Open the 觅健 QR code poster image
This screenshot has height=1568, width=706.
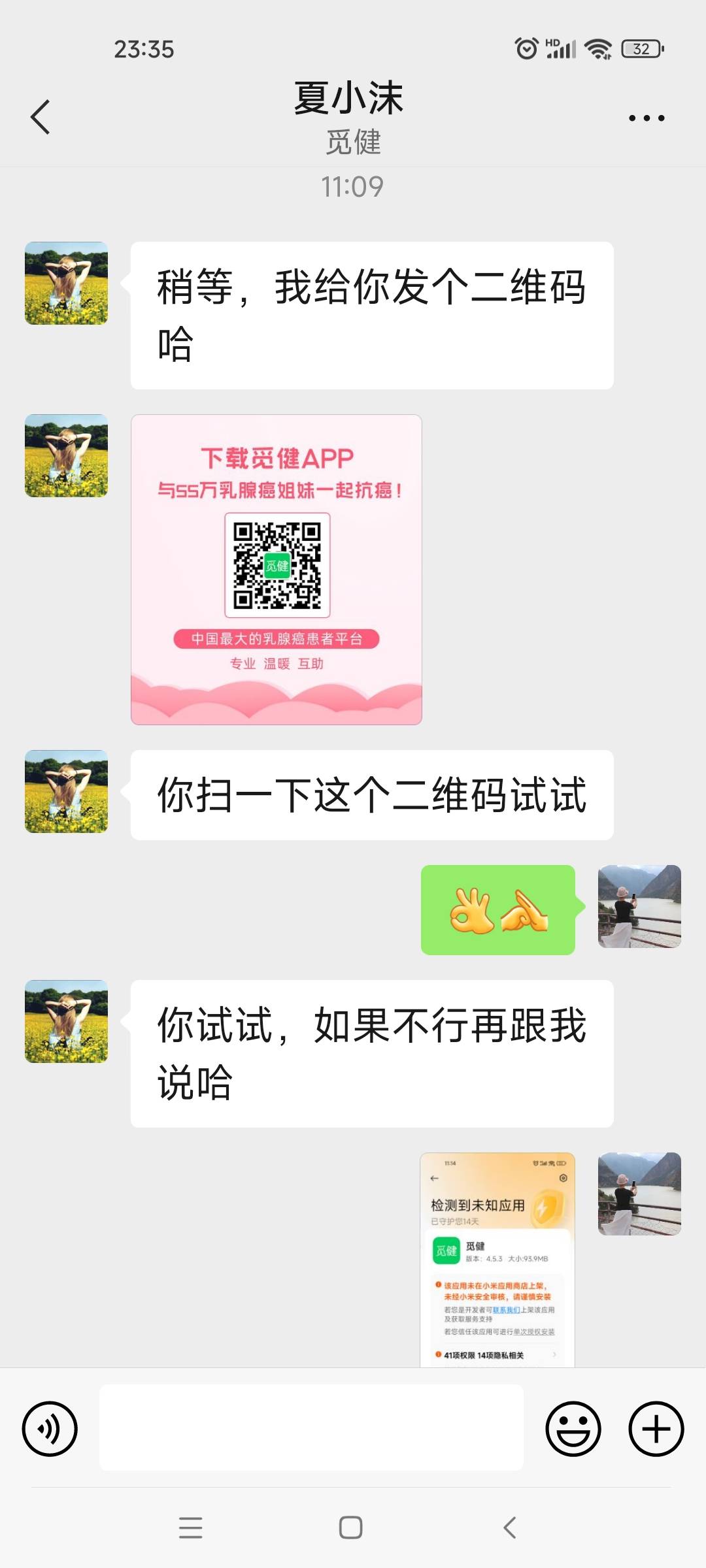276,568
